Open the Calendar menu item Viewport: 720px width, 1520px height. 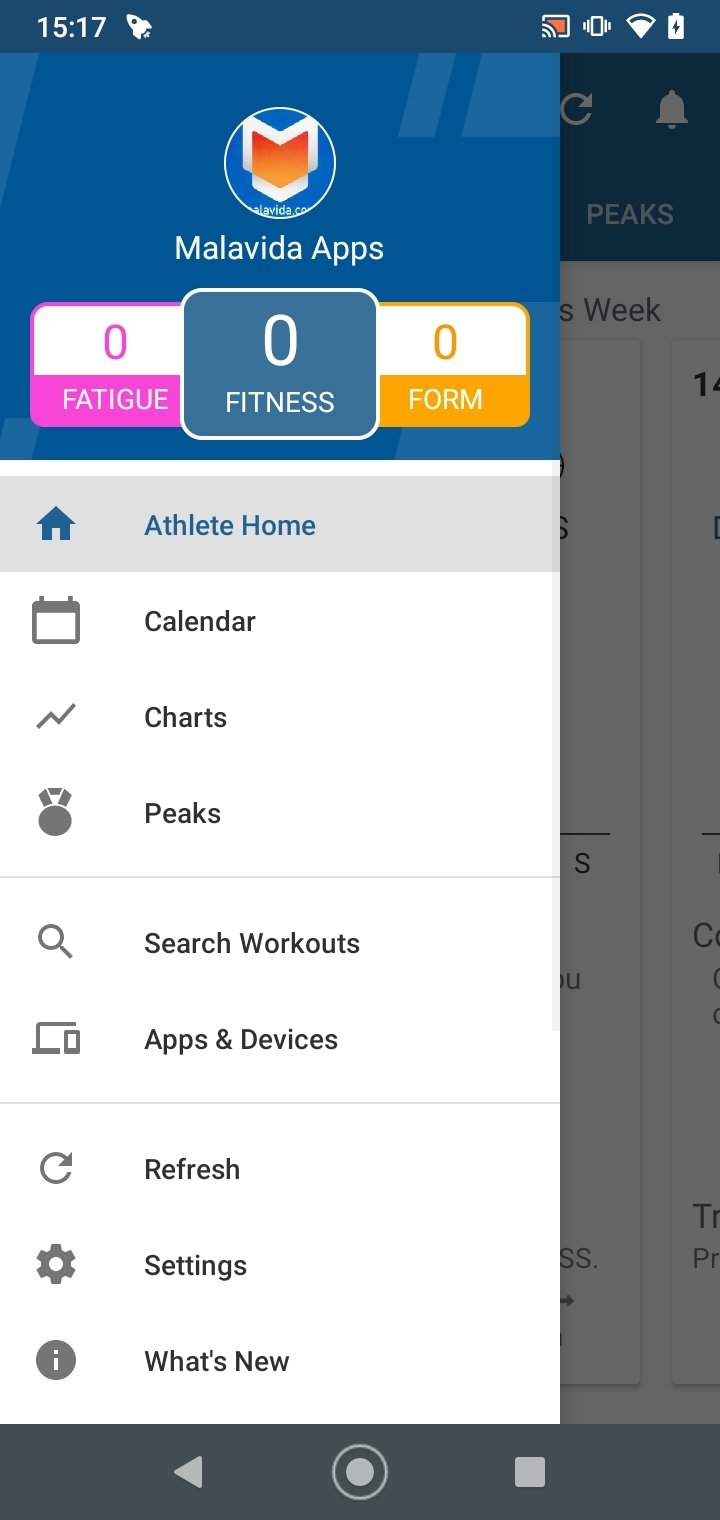280,620
